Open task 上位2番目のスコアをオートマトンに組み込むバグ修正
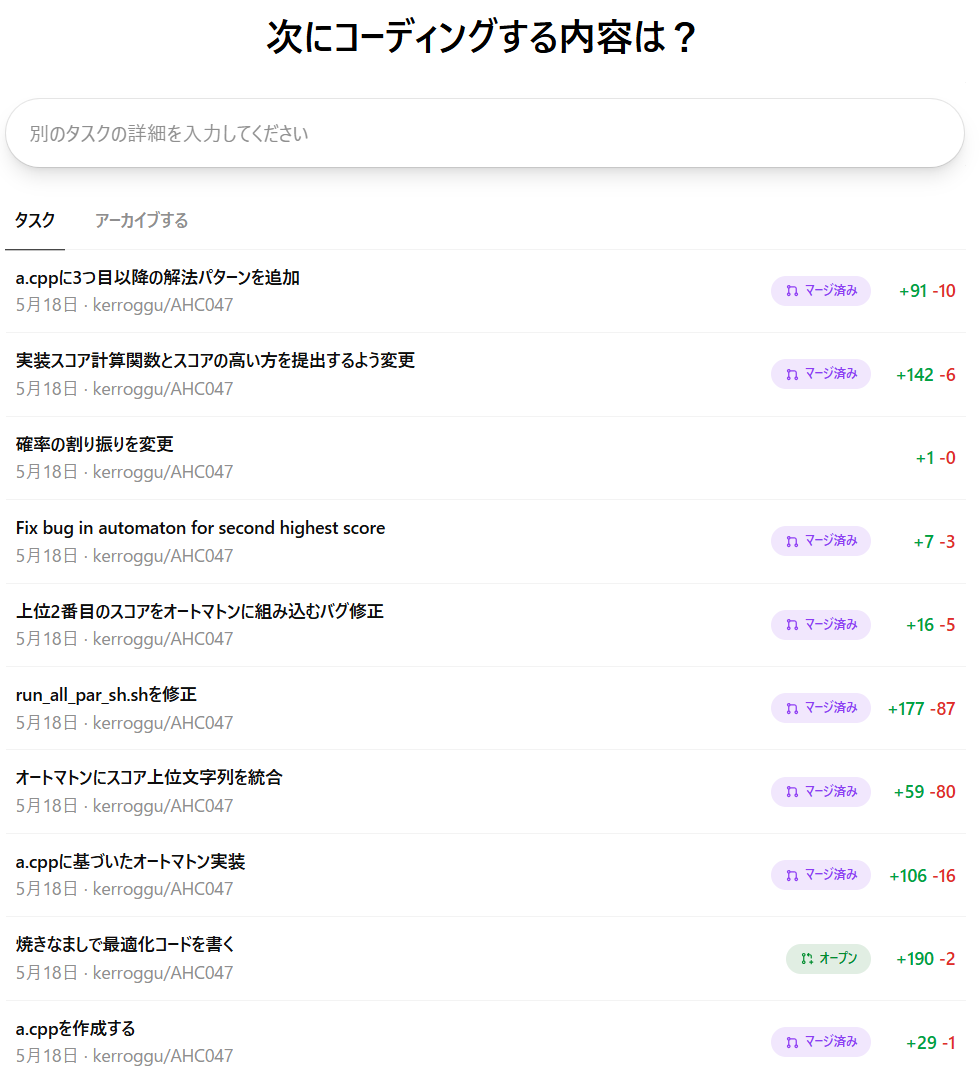The image size is (980, 1068). point(200,611)
